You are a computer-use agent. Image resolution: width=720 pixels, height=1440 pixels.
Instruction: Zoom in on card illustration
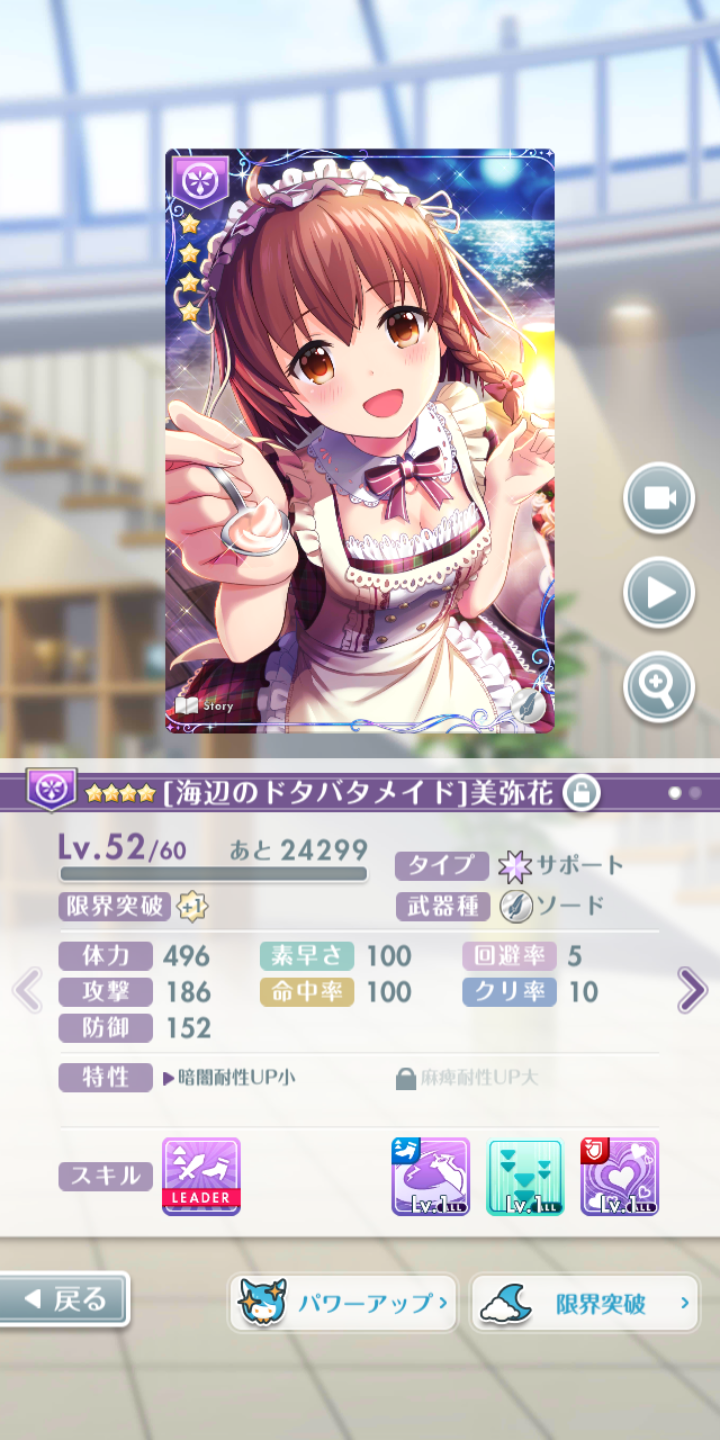tap(659, 687)
